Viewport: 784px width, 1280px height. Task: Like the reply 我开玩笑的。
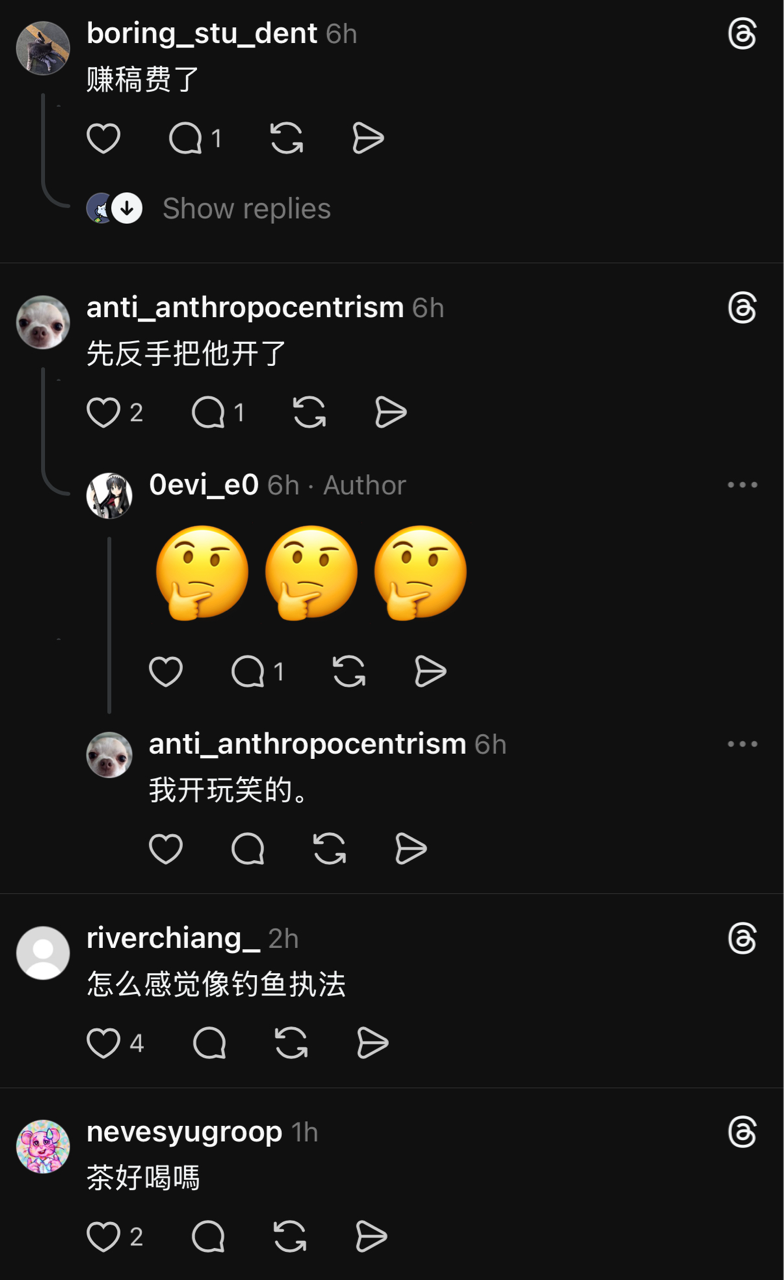166,849
